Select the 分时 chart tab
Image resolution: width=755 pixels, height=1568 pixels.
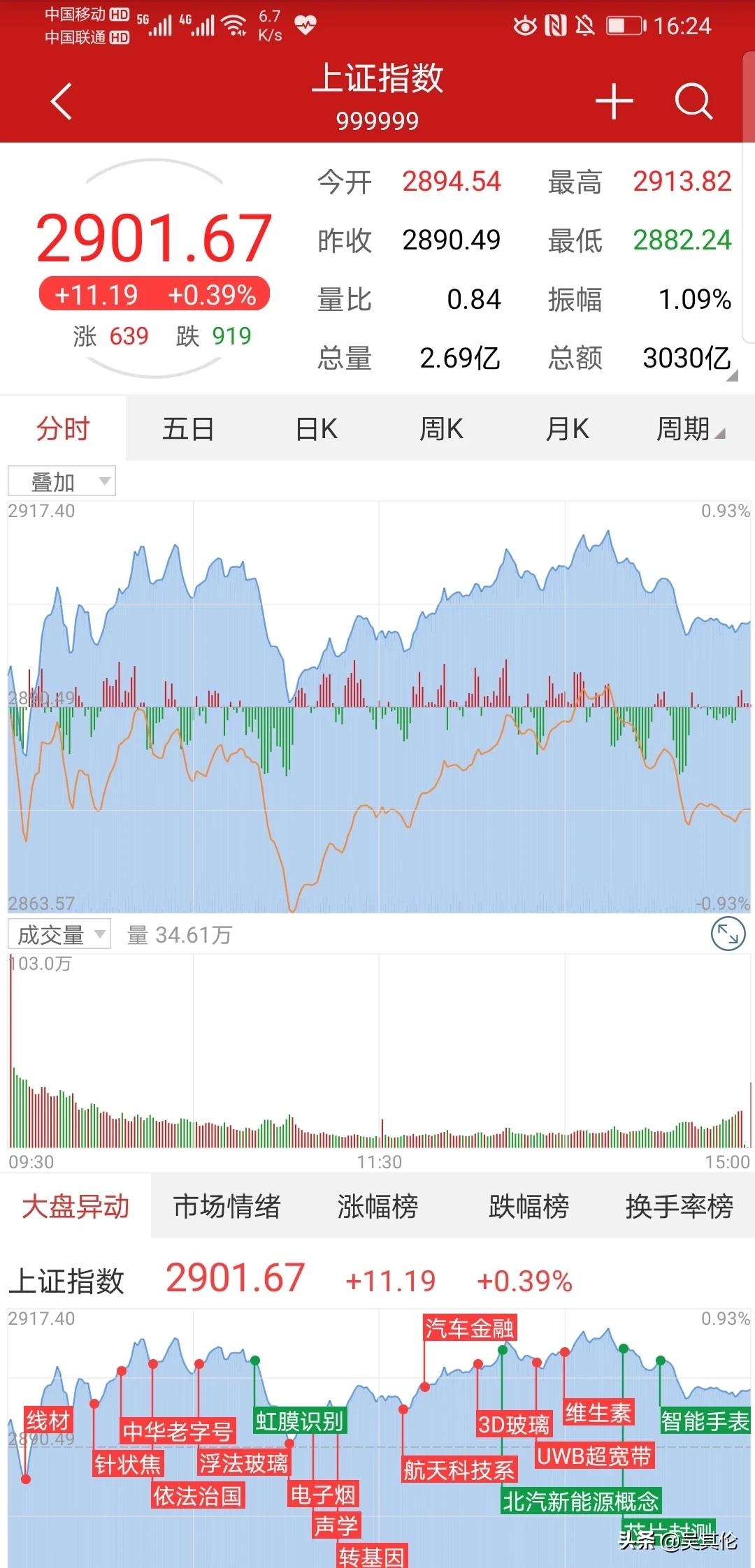63,428
